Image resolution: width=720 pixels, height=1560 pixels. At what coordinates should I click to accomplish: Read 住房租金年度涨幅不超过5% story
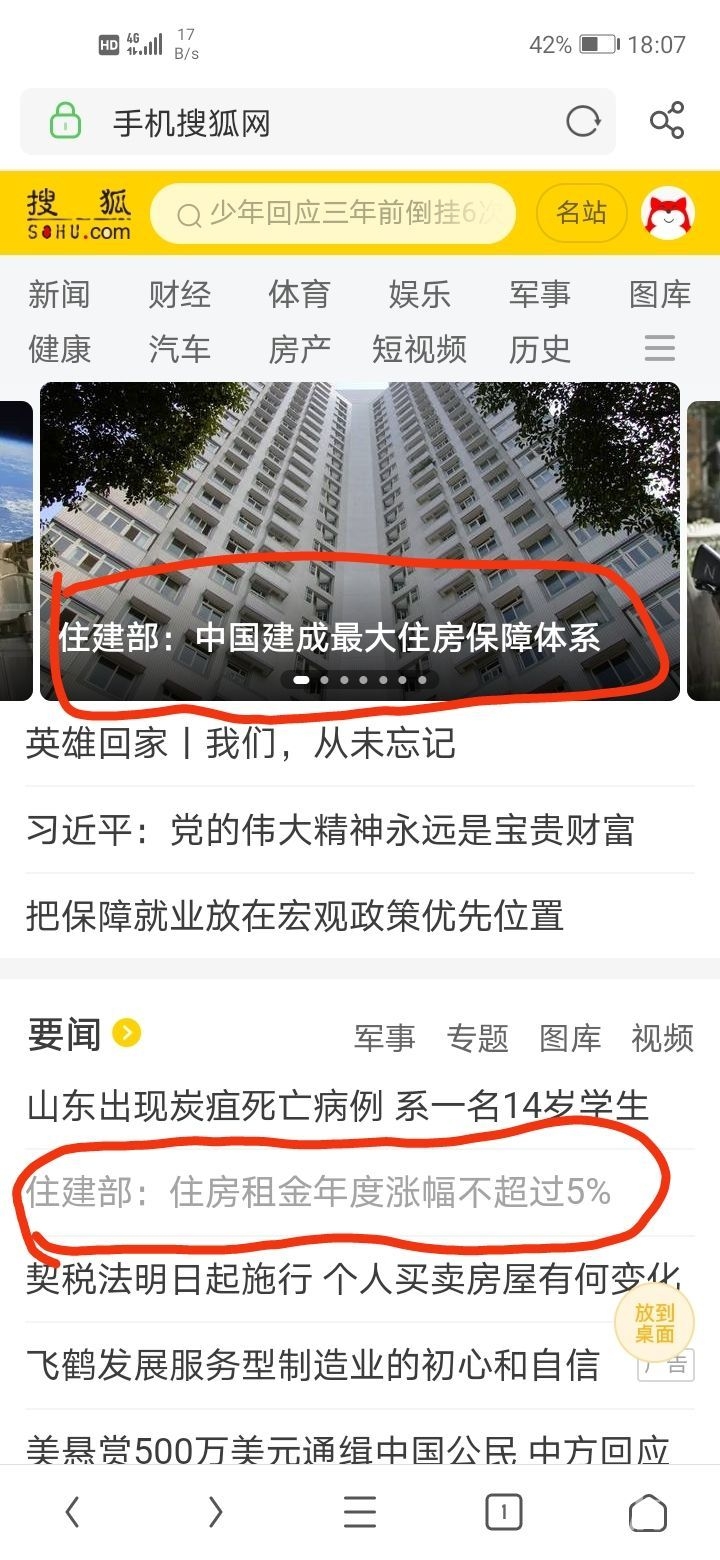point(319,1192)
